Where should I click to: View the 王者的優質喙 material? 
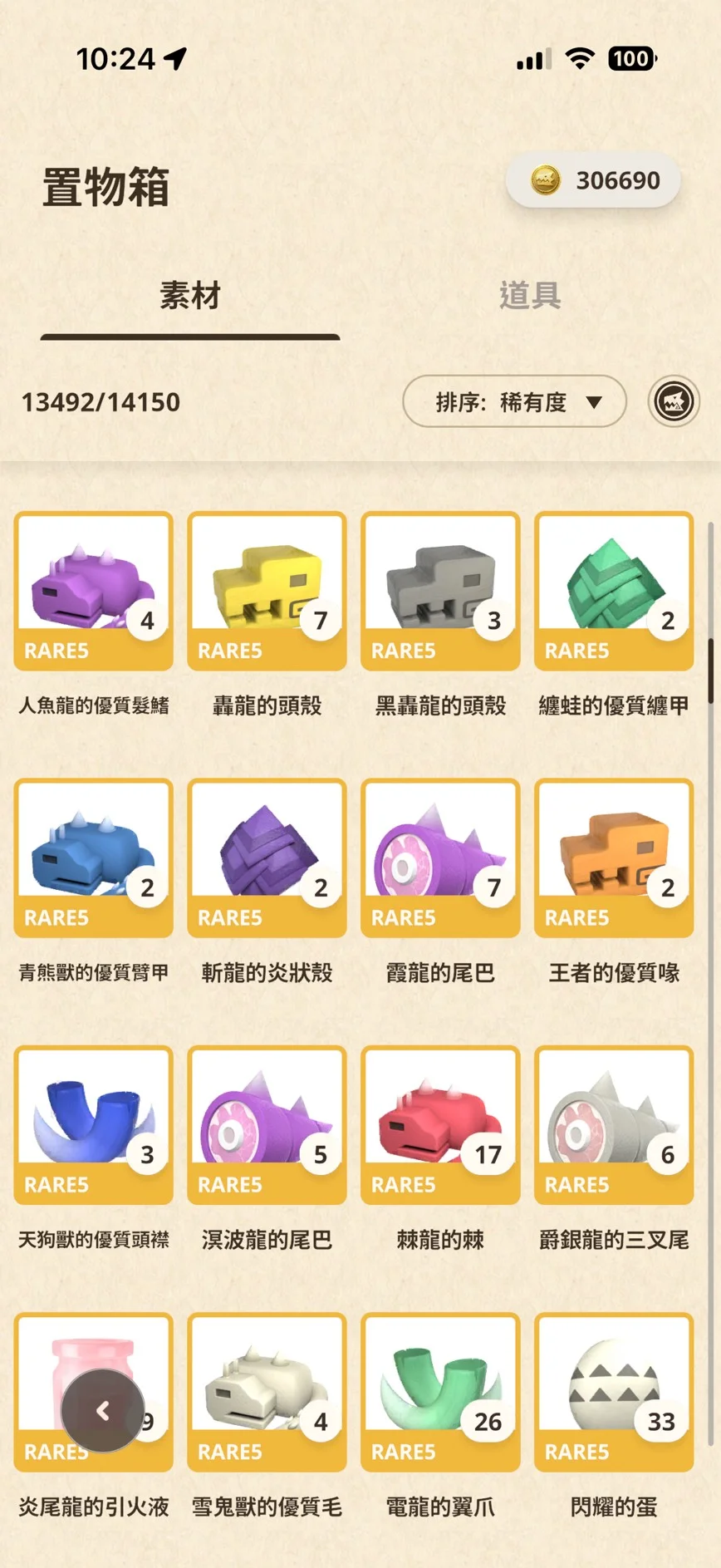click(x=614, y=858)
